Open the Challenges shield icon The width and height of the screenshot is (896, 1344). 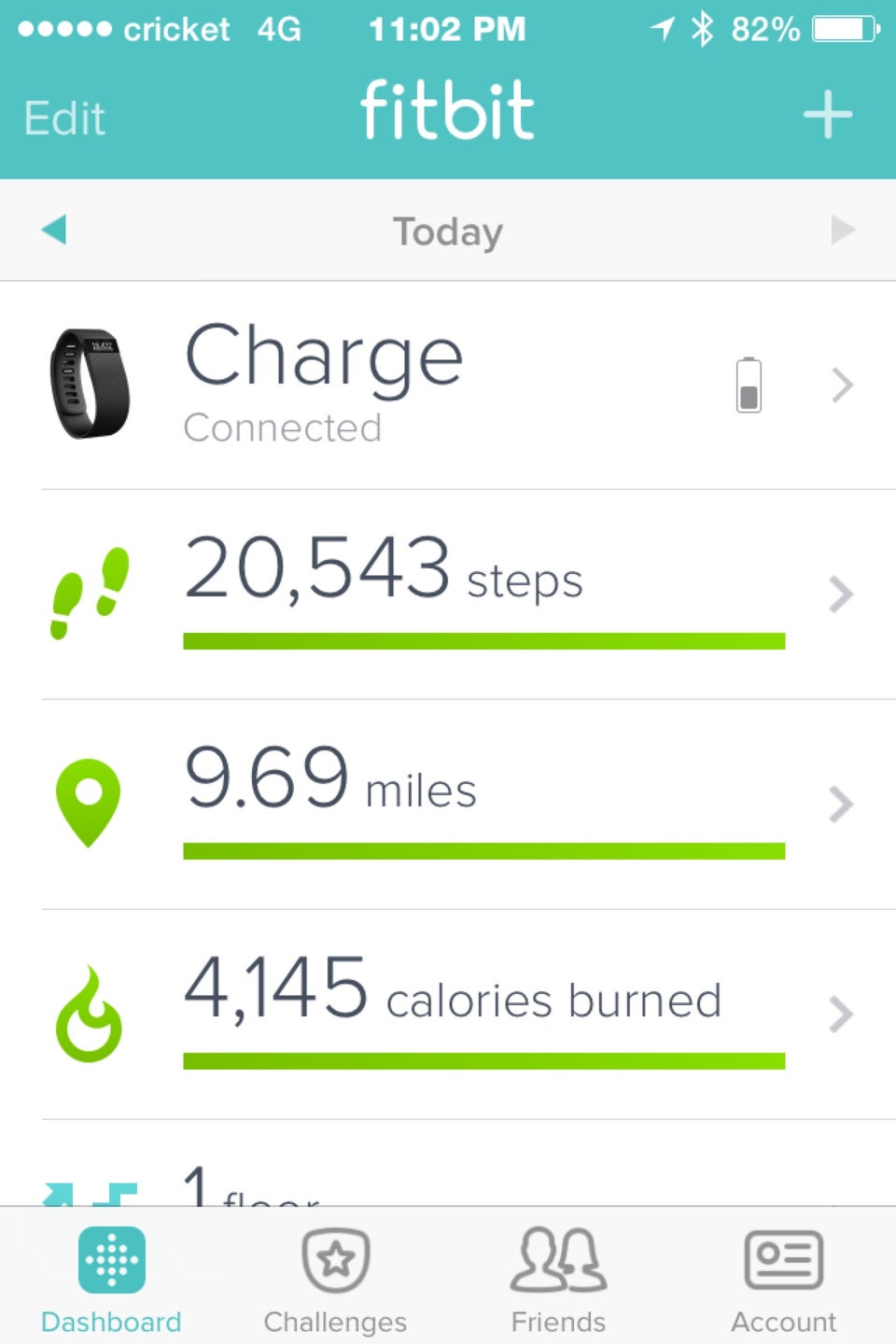tap(335, 1260)
